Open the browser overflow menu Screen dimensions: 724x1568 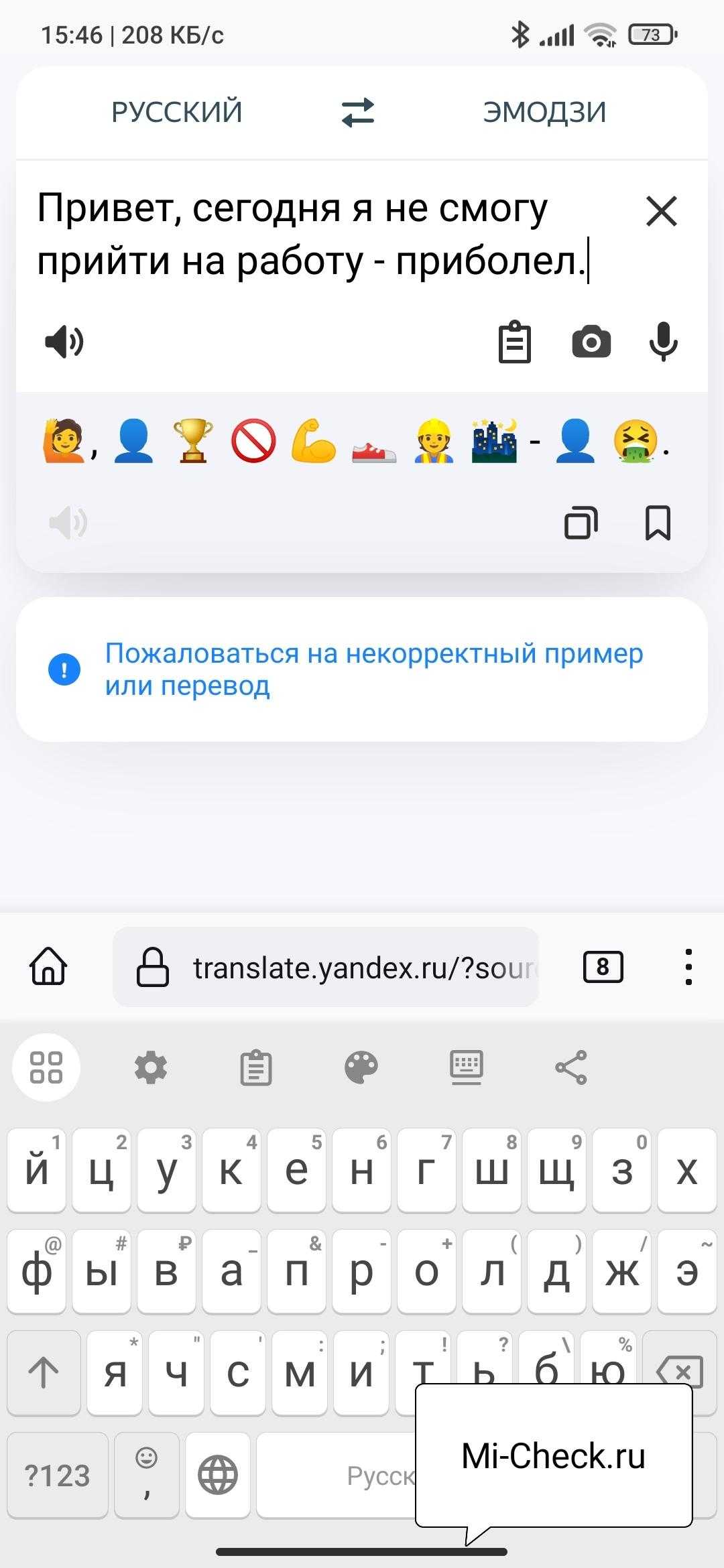tap(688, 967)
